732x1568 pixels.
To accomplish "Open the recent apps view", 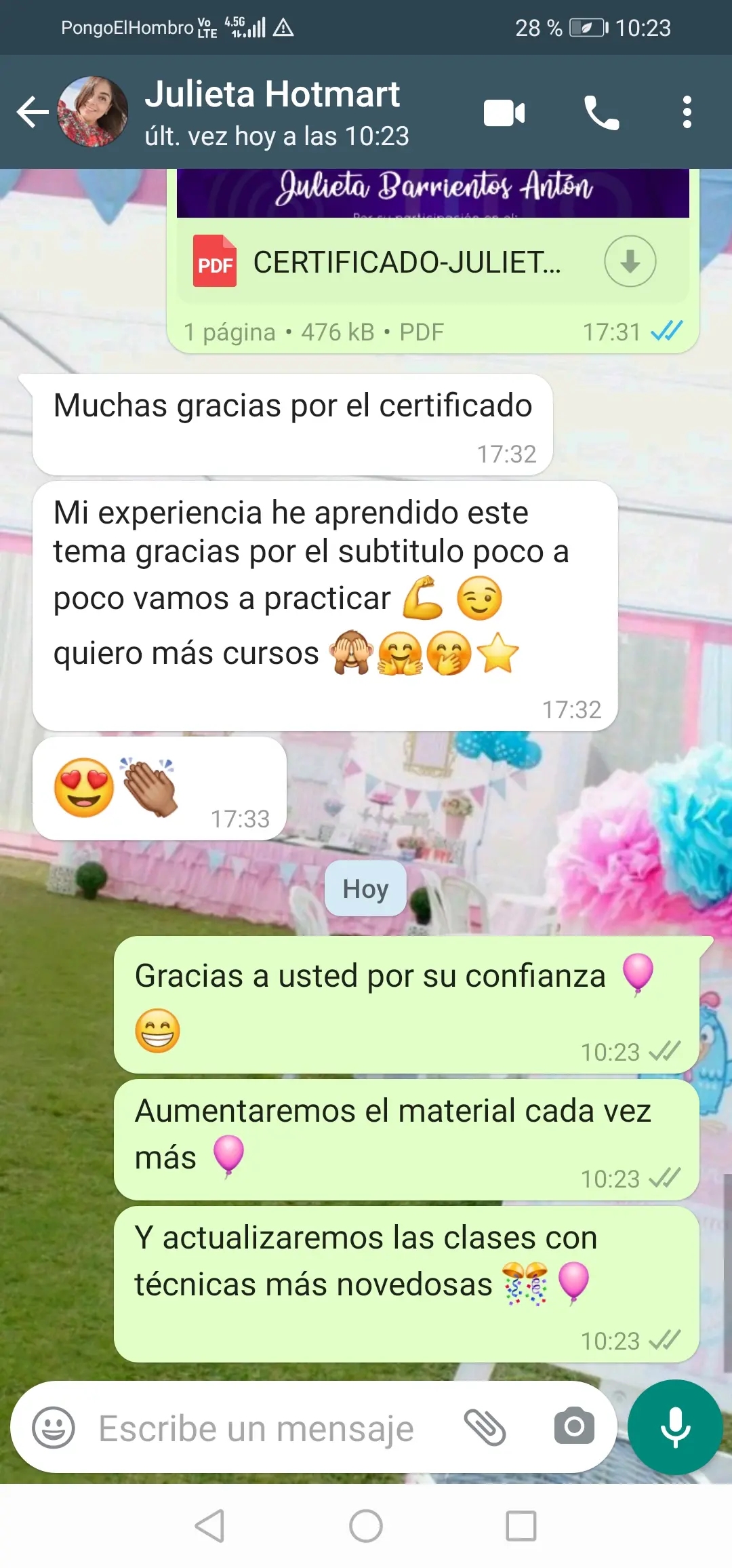I will pos(521,1527).
